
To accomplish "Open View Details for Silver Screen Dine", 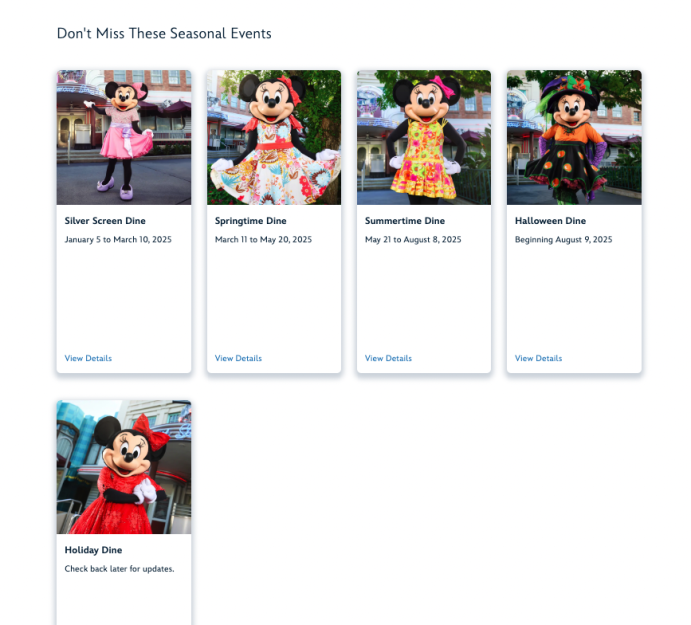I will [88, 358].
